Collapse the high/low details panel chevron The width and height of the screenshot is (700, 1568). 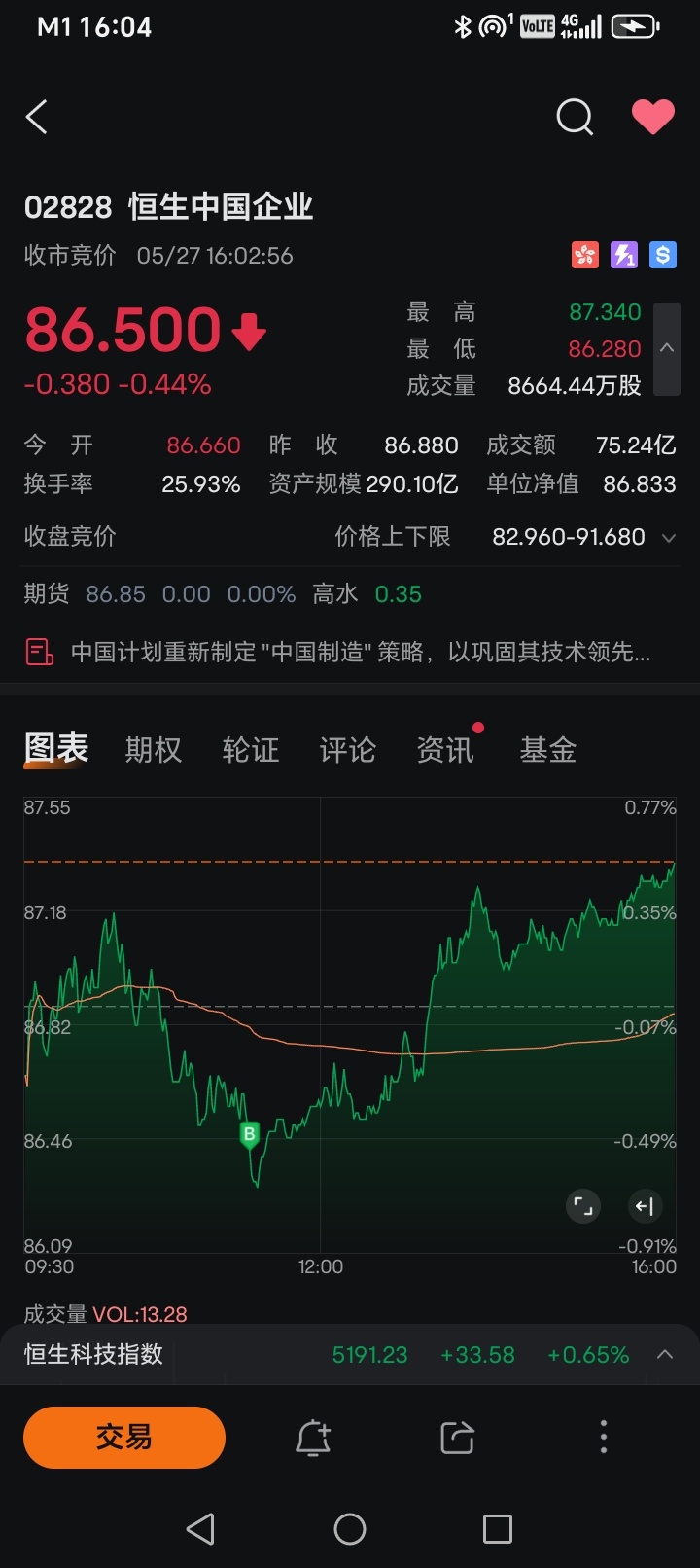pyautogui.click(x=667, y=348)
